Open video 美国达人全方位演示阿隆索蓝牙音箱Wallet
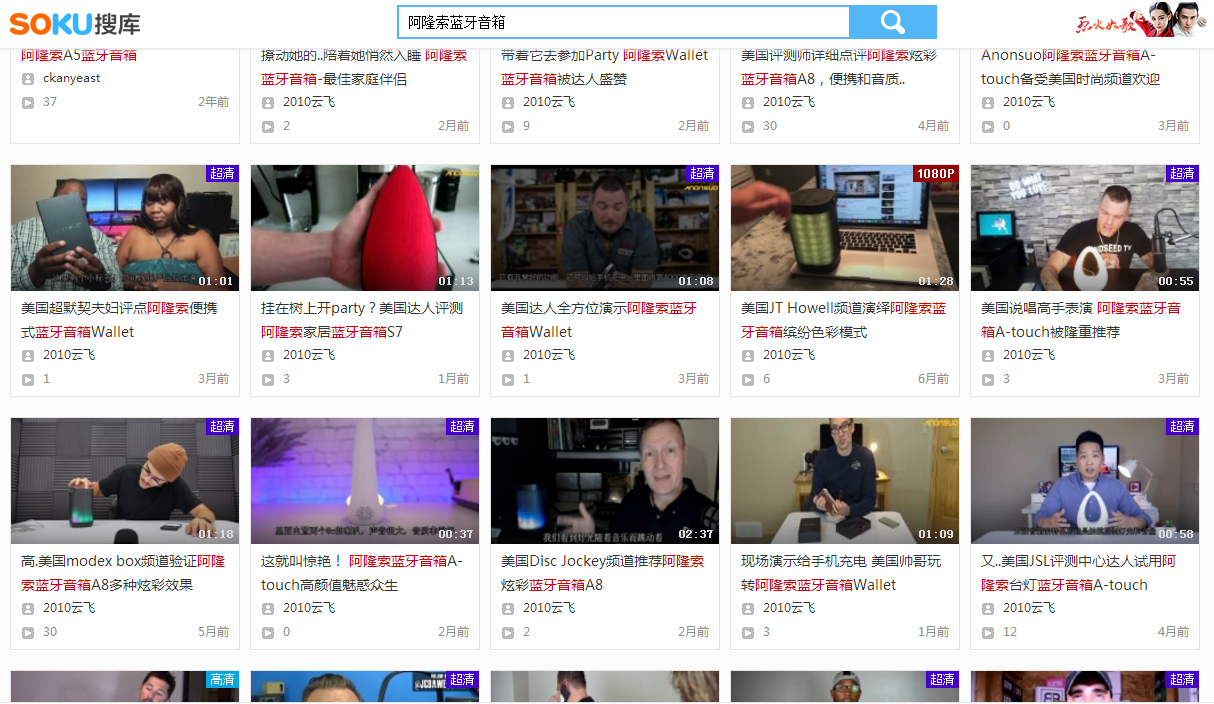The height and width of the screenshot is (704, 1214). click(605, 228)
